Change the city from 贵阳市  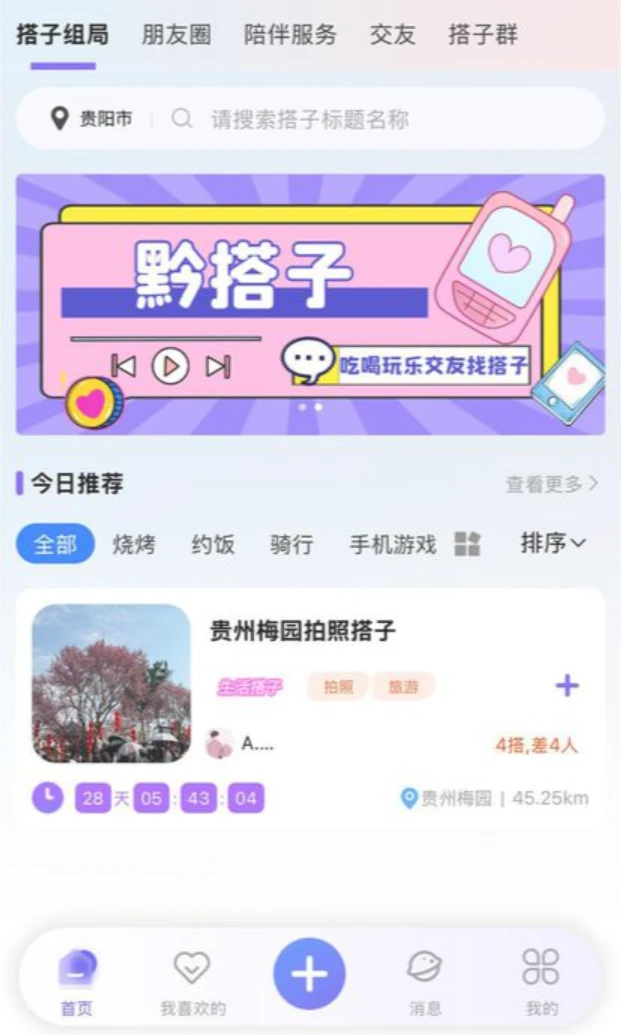point(92,120)
